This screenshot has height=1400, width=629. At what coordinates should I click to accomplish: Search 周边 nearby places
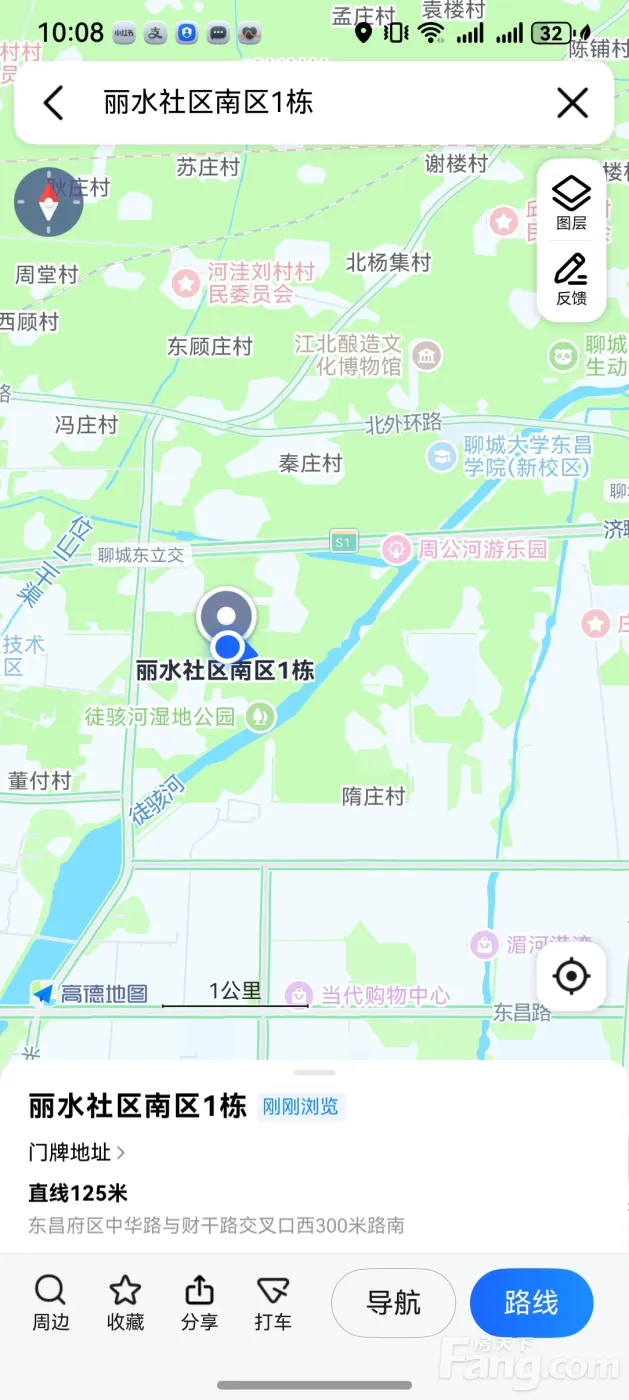pyautogui.click(x=50, y=1303)
